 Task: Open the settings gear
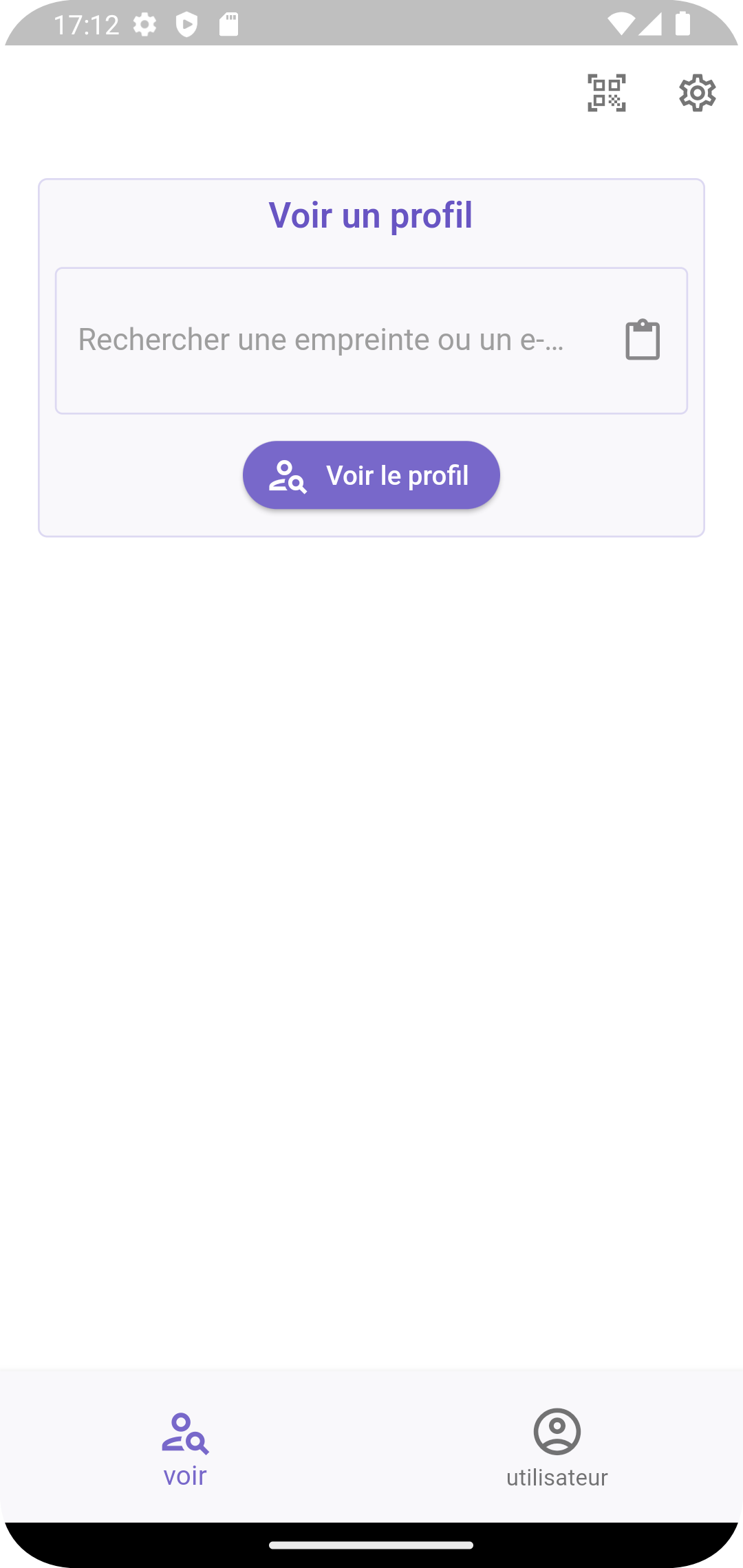pyautogui.click(x=697, y=93)
